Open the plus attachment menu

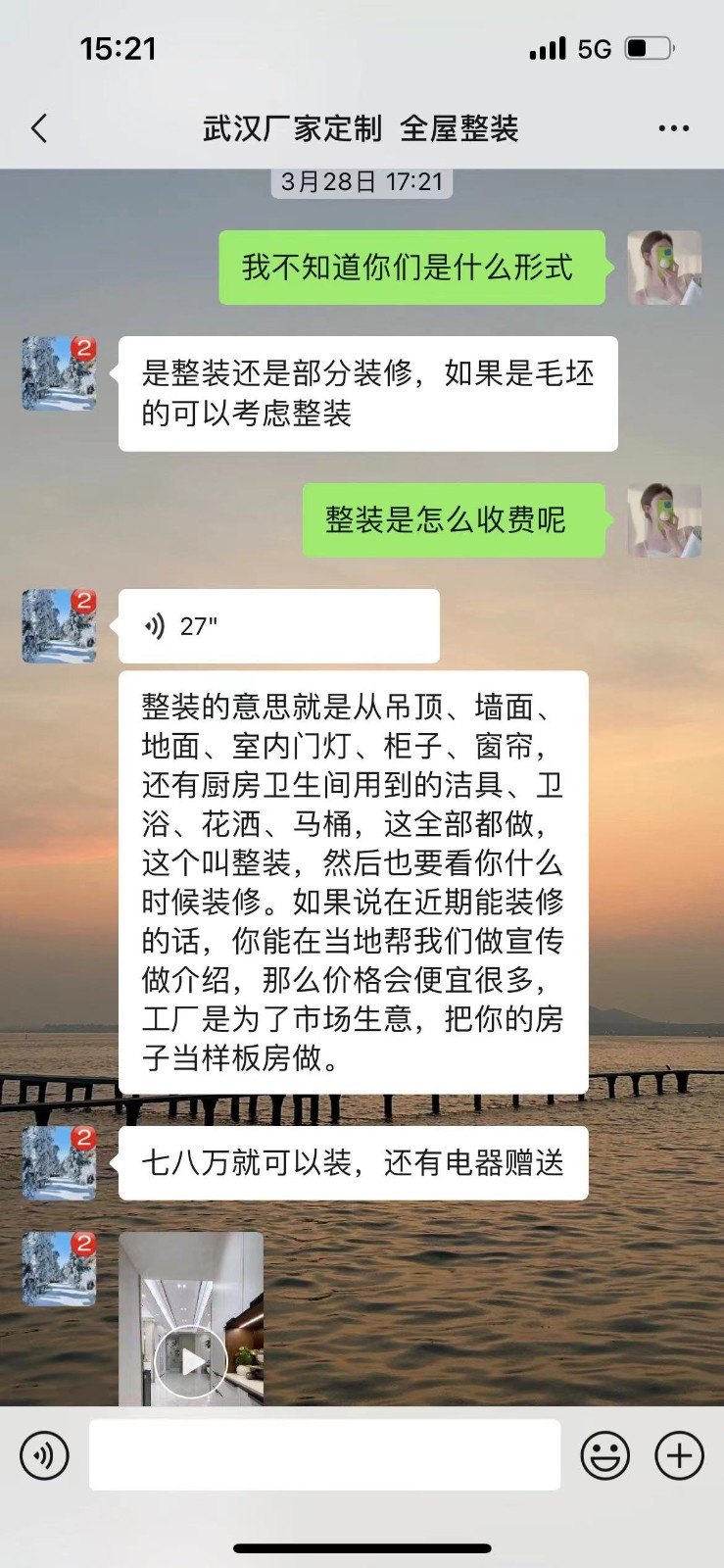(679, 1455)
